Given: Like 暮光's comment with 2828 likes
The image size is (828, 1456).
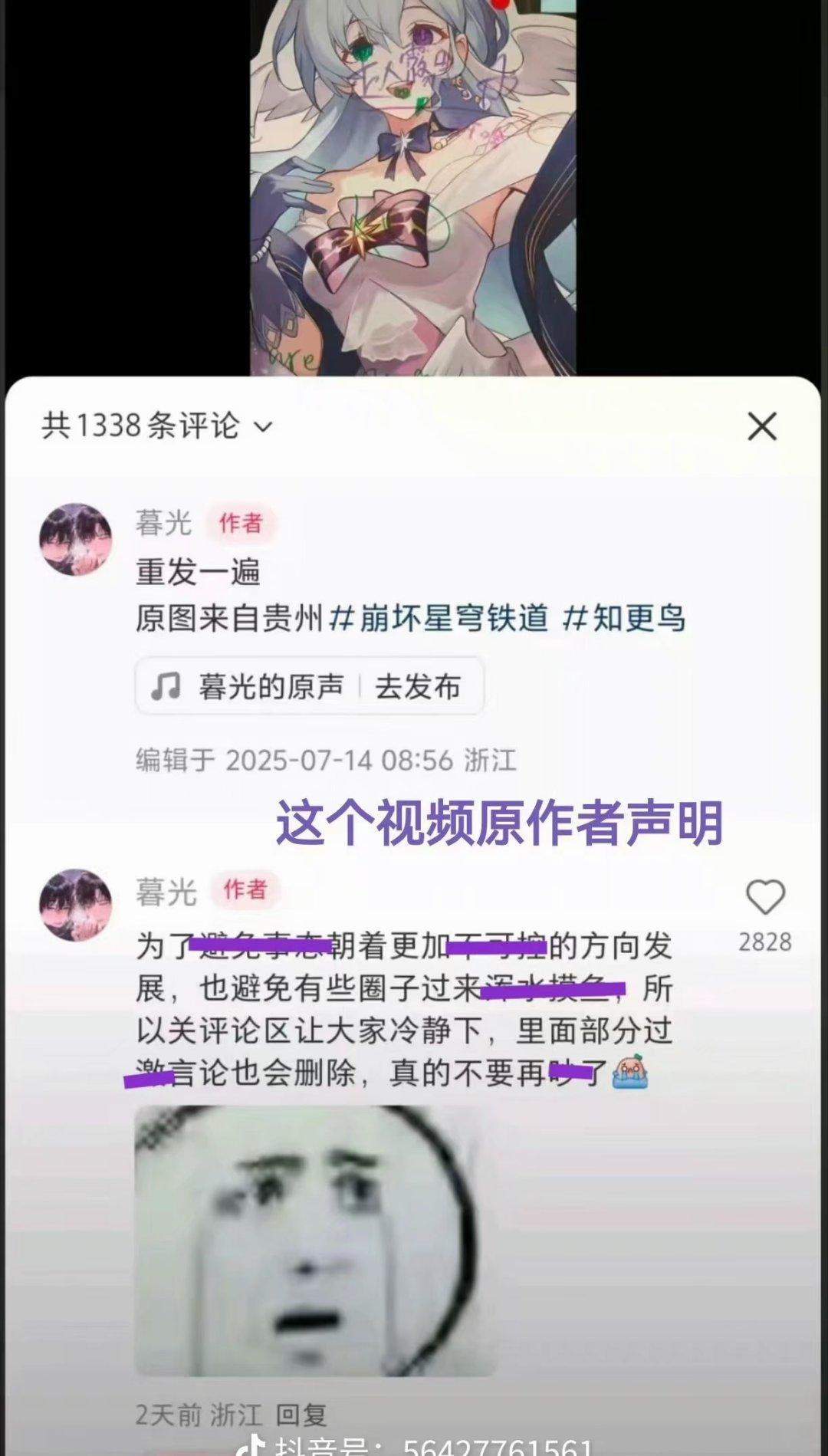Looking at the screenshot, I should coord(765,898).
